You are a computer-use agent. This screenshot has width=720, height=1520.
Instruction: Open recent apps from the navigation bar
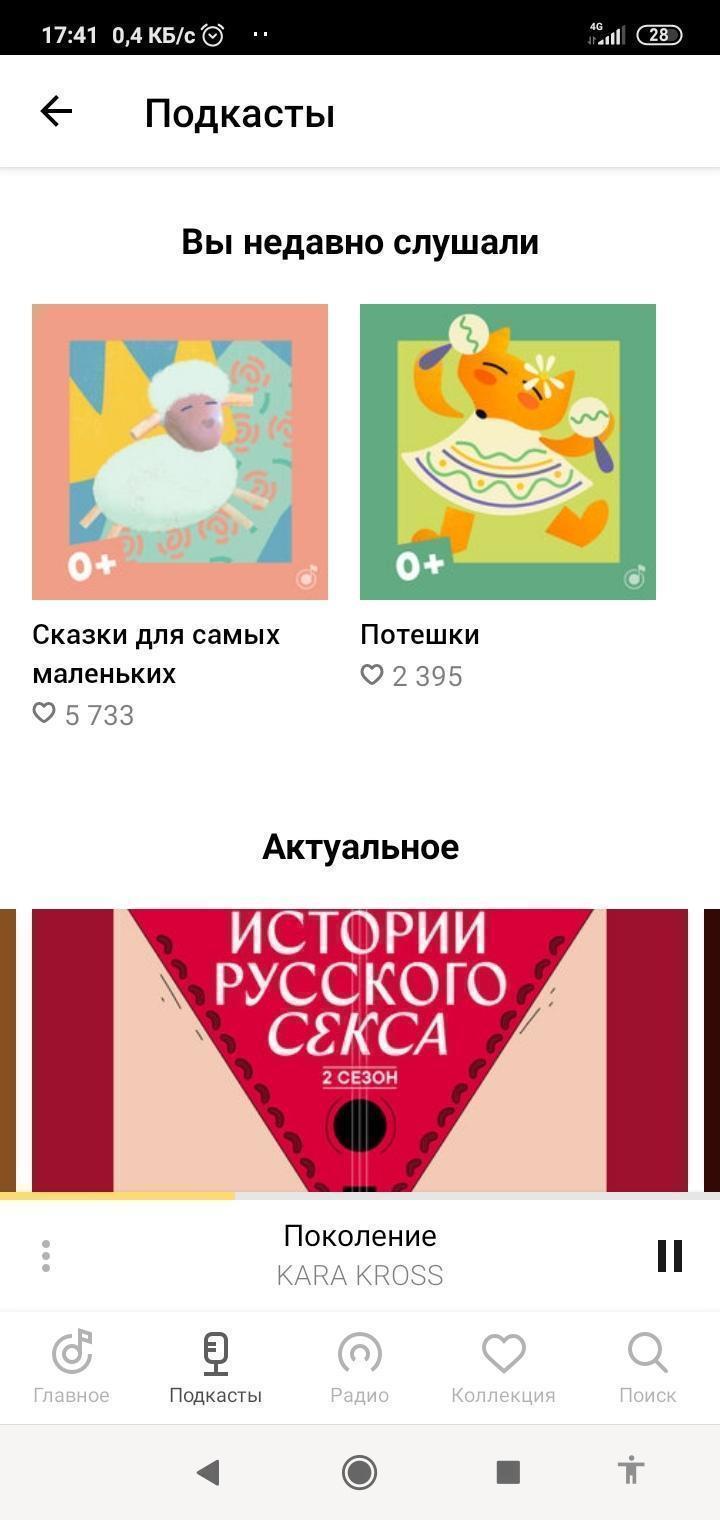pos(508,1472)
